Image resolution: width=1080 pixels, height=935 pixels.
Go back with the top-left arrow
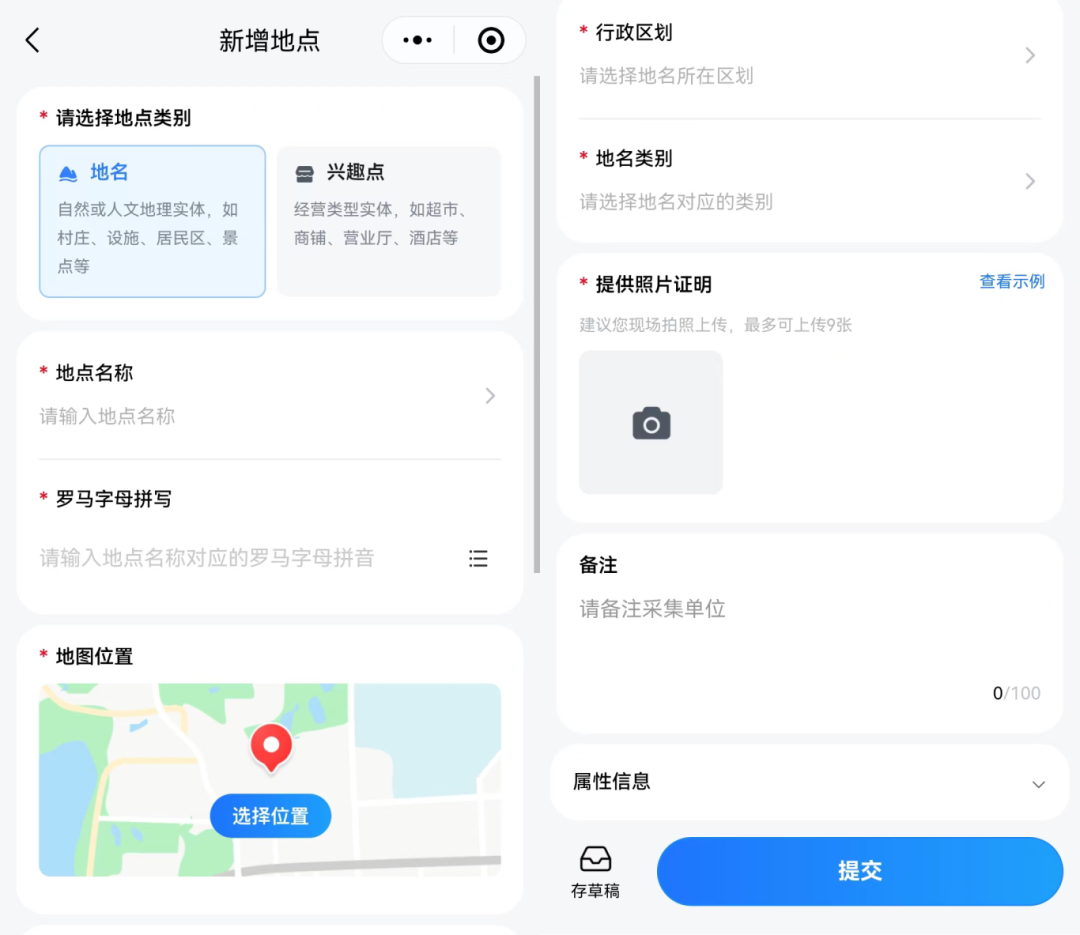tap(33, 40)
